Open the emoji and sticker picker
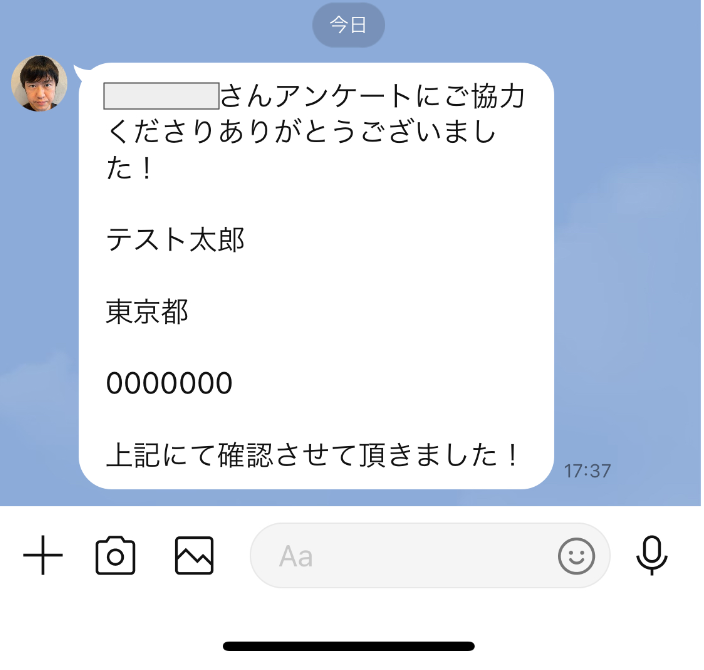 576,555
